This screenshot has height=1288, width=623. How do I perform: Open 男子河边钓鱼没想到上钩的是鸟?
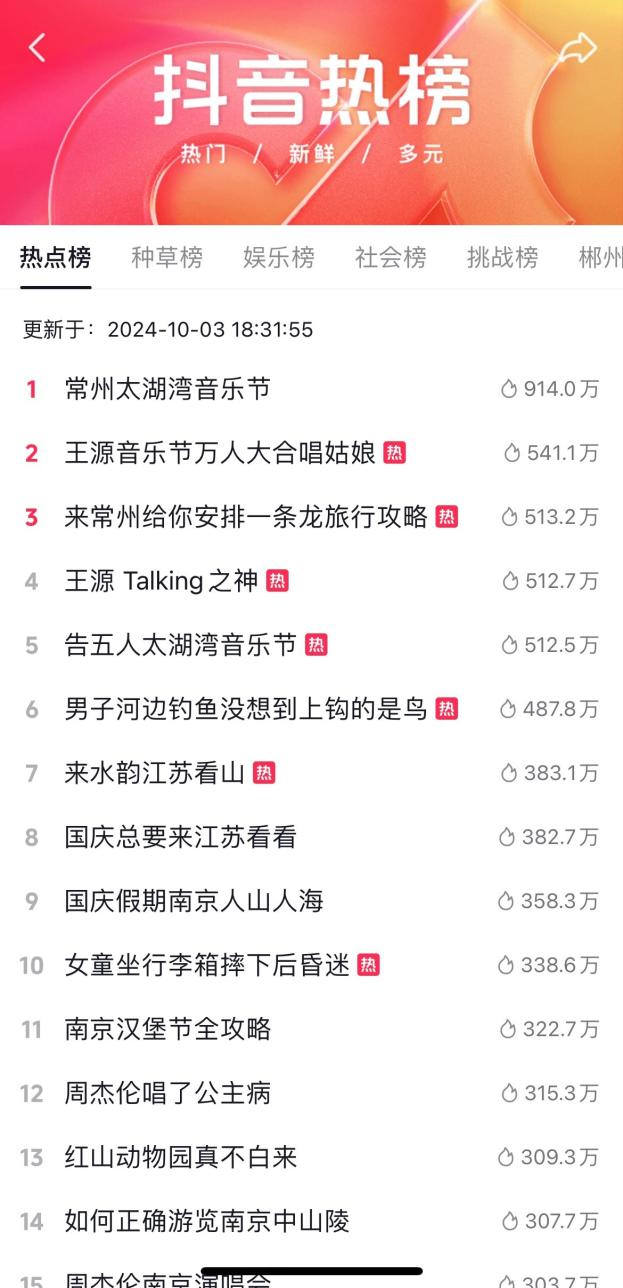(246, 709)
